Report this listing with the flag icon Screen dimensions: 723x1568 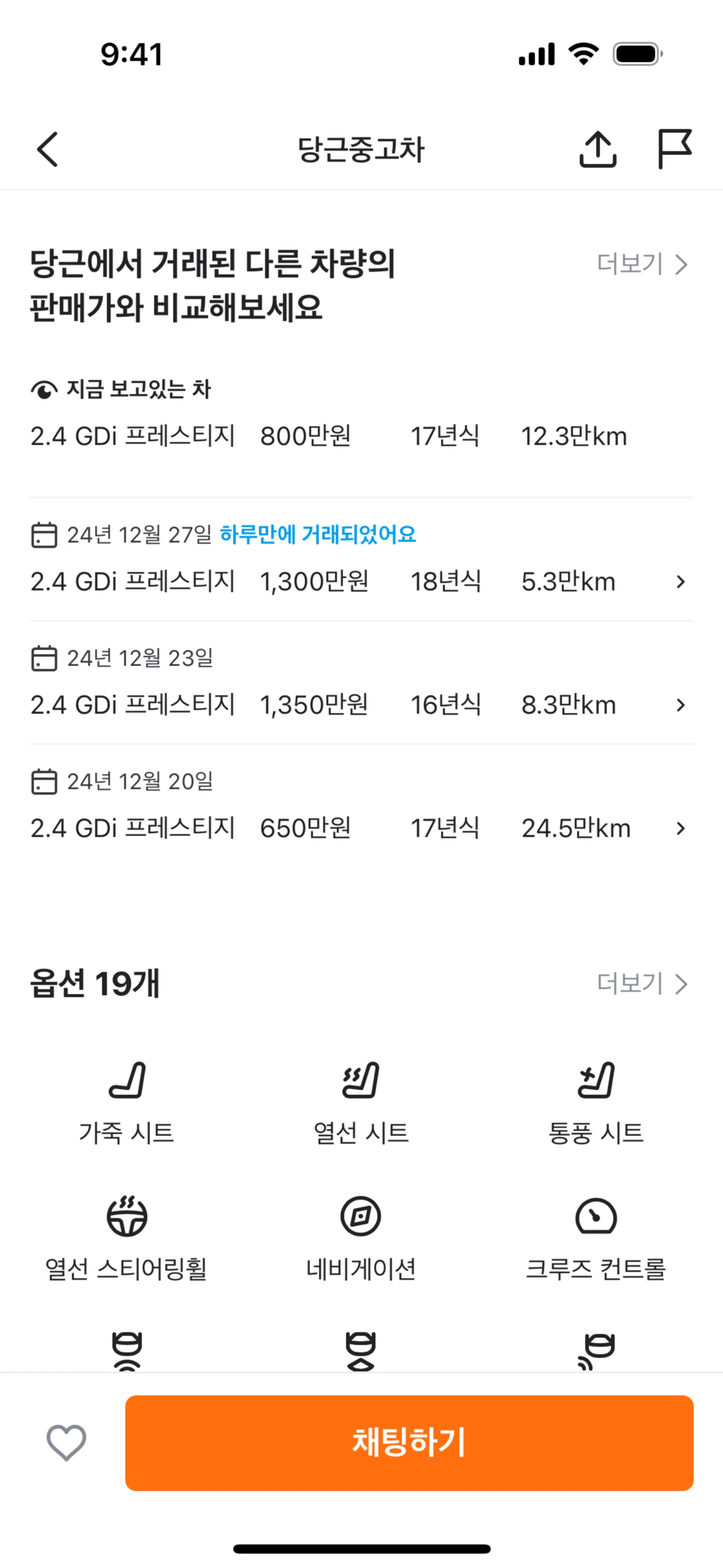pos(674,149)
